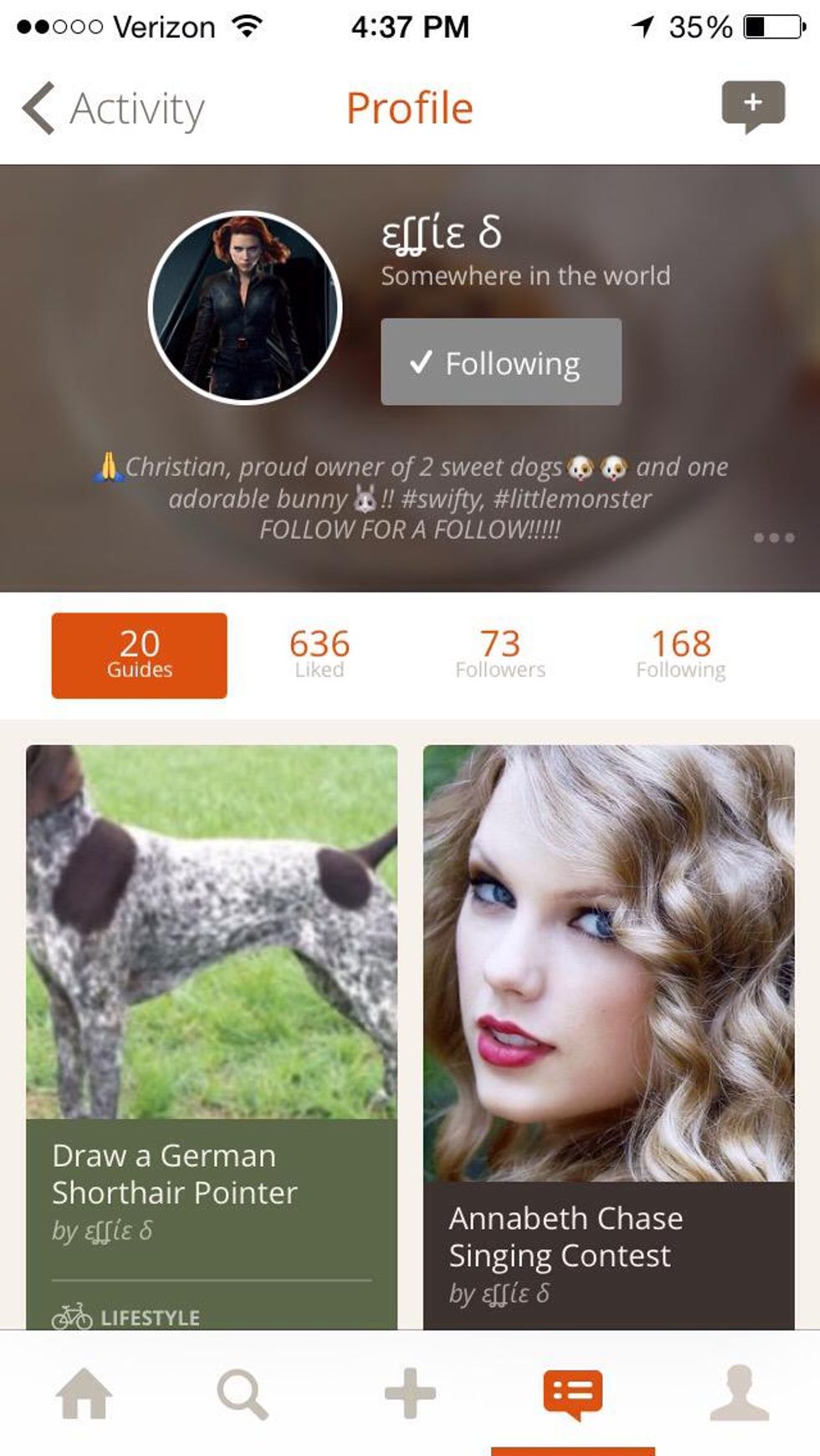The width and height of the screenshot is (820, 1456).
Task: Go to the home tab
Action: click(84, 1393)
